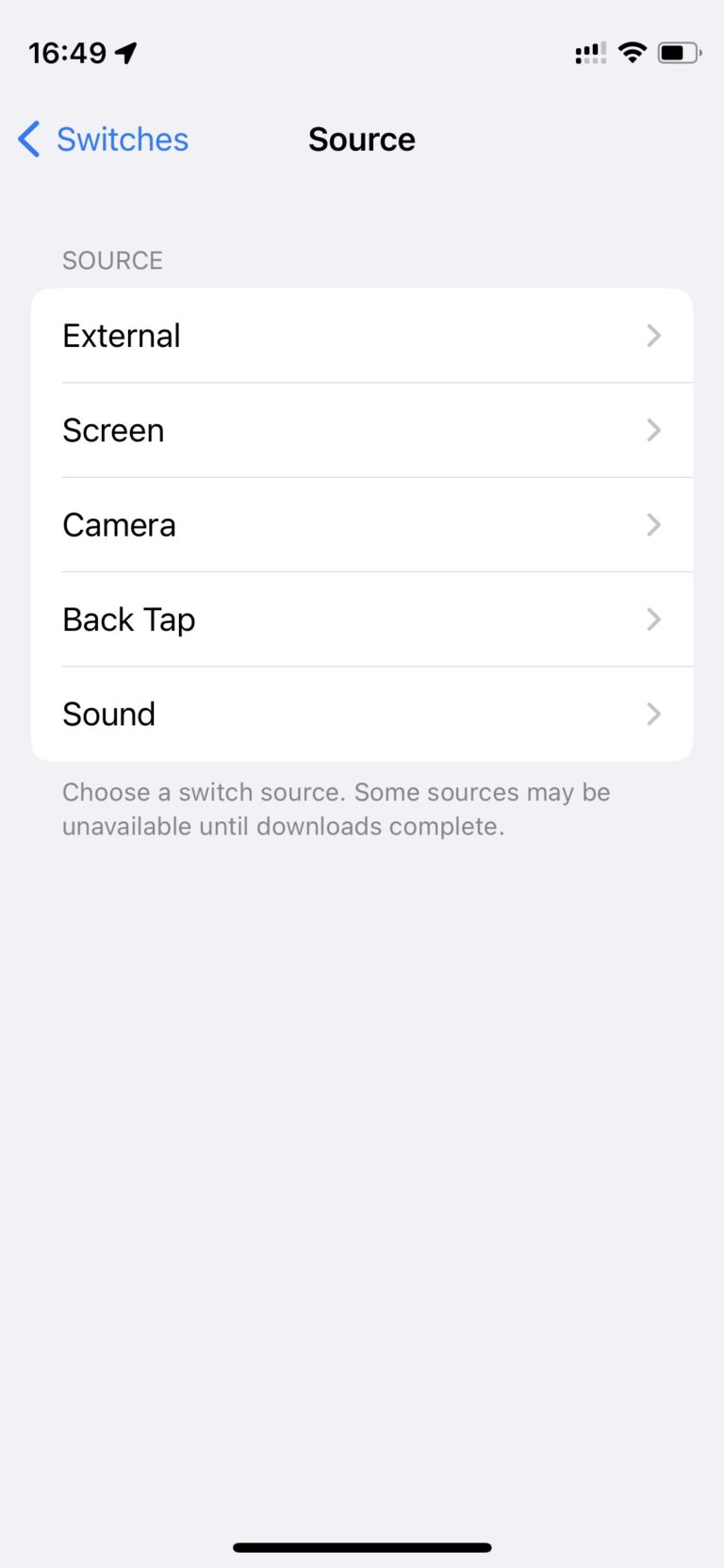Click the battery indicator in the status bar
724x1568 pixels.
coord(678,53)
